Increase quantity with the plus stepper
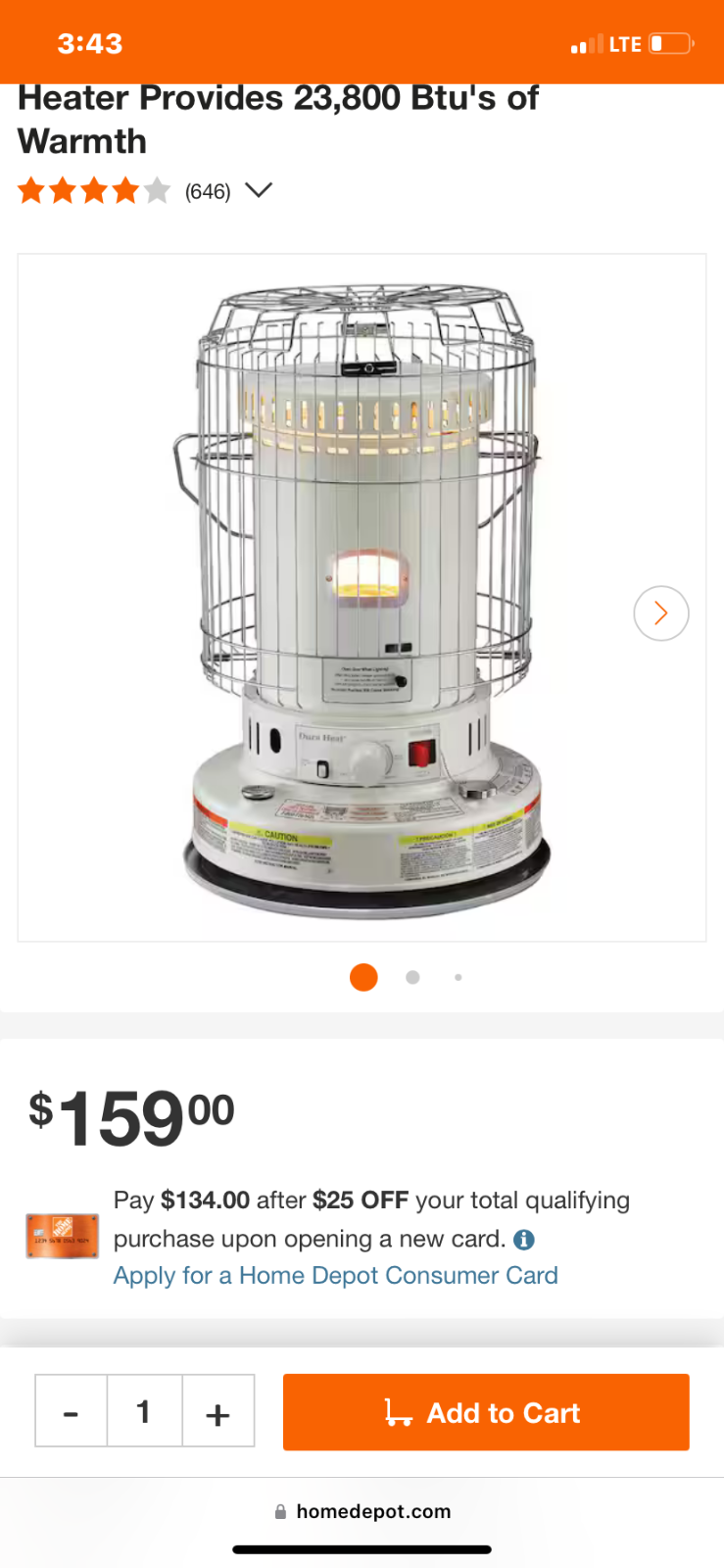This screenshot has width=724, height=1568. click(217, 1411)
